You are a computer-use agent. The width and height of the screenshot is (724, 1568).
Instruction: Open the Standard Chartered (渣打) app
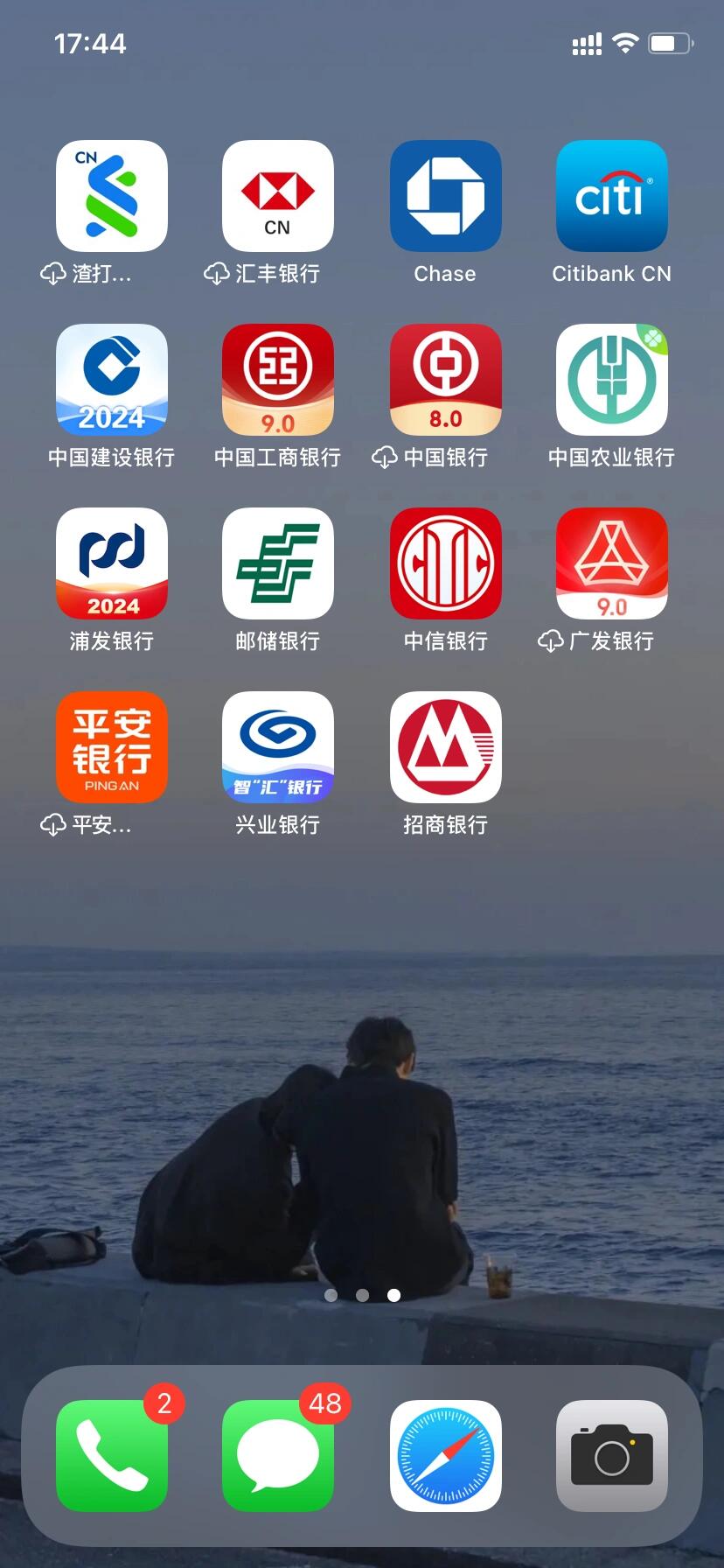point(112,196)
